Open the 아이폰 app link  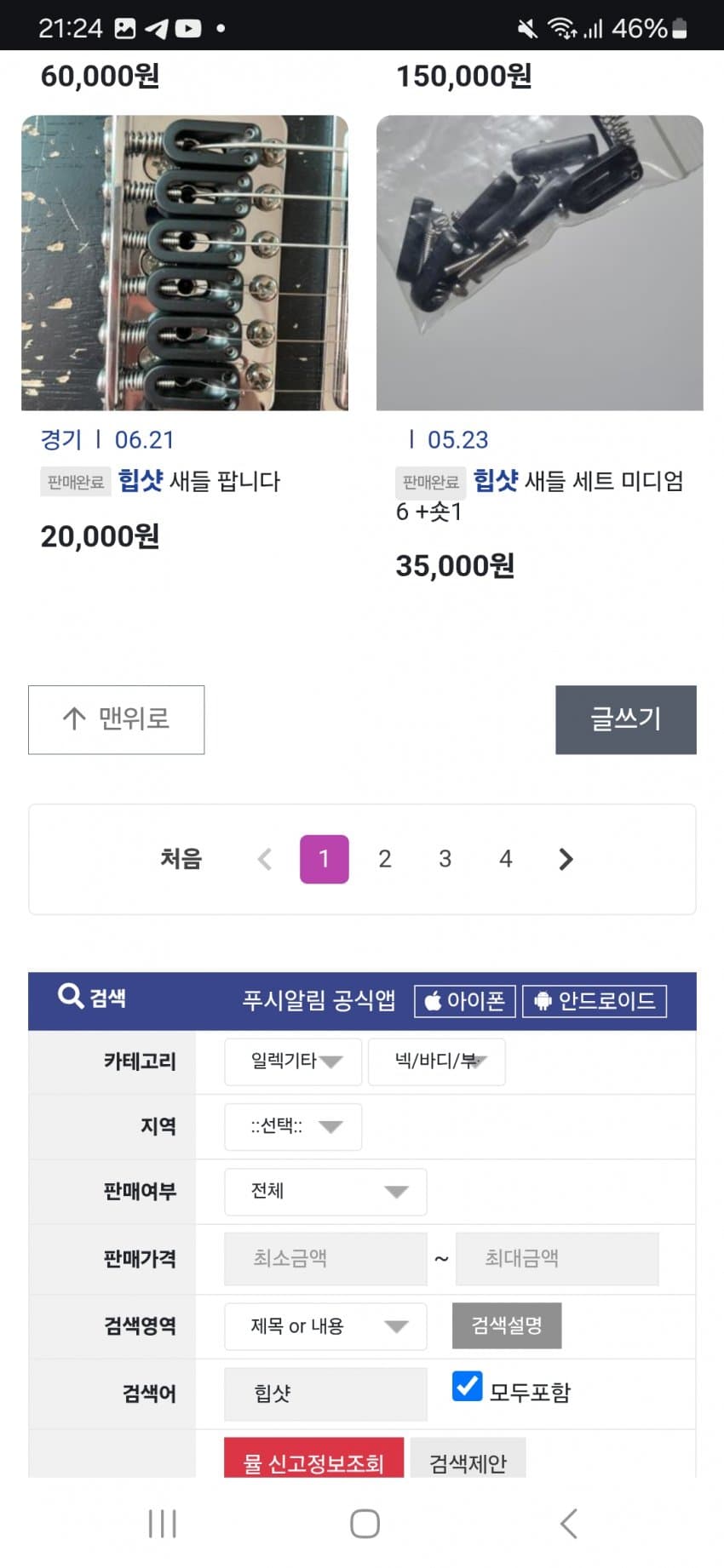pyautogui.click(x=465, y=1001)
